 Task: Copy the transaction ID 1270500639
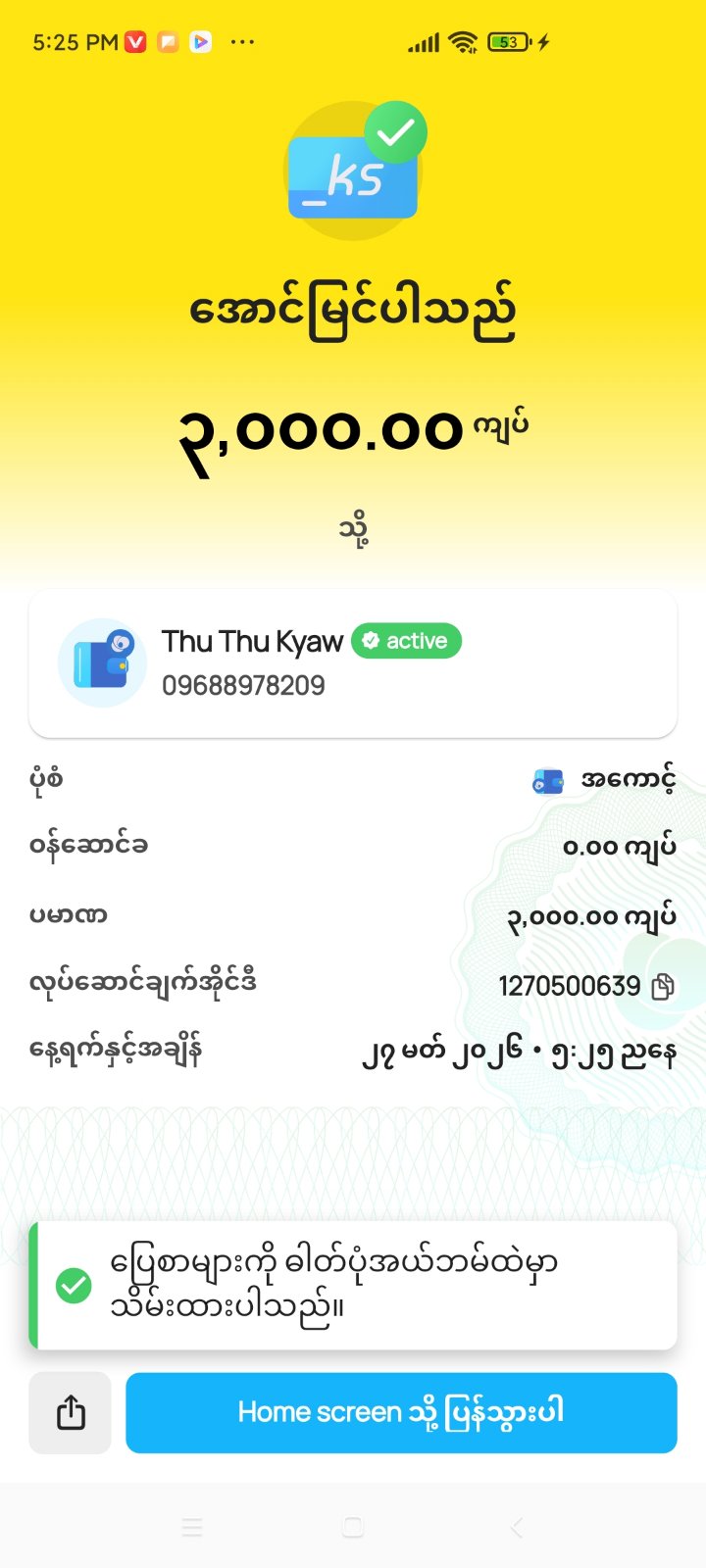point(664,986)
